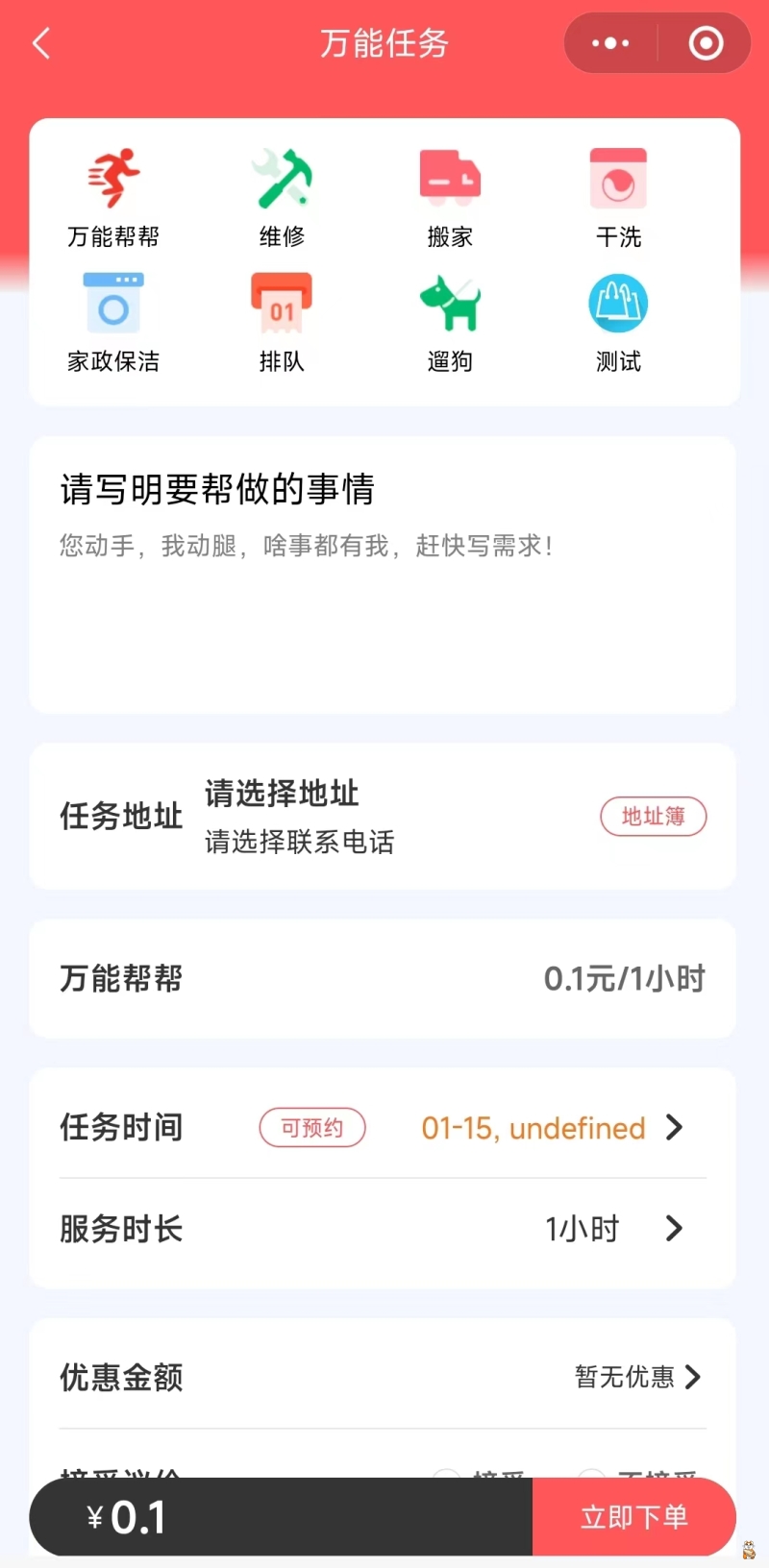Choose the 维修 repair category
The height and width of the screenshot is (1568, 769).
point(282,198)
